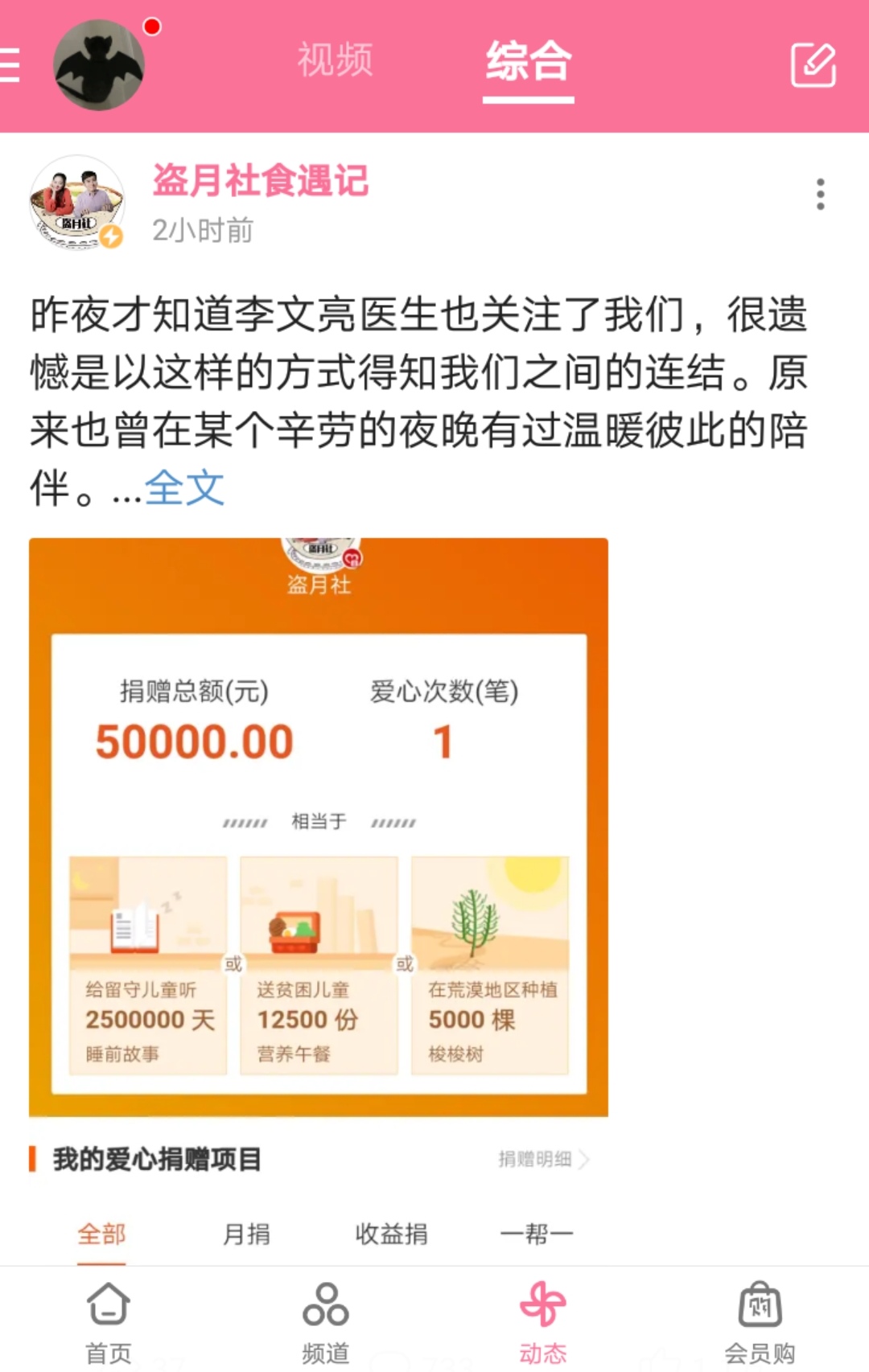Open the side drawer menu
Viewport: 869px width, 1372px height.
pos(10,65)
